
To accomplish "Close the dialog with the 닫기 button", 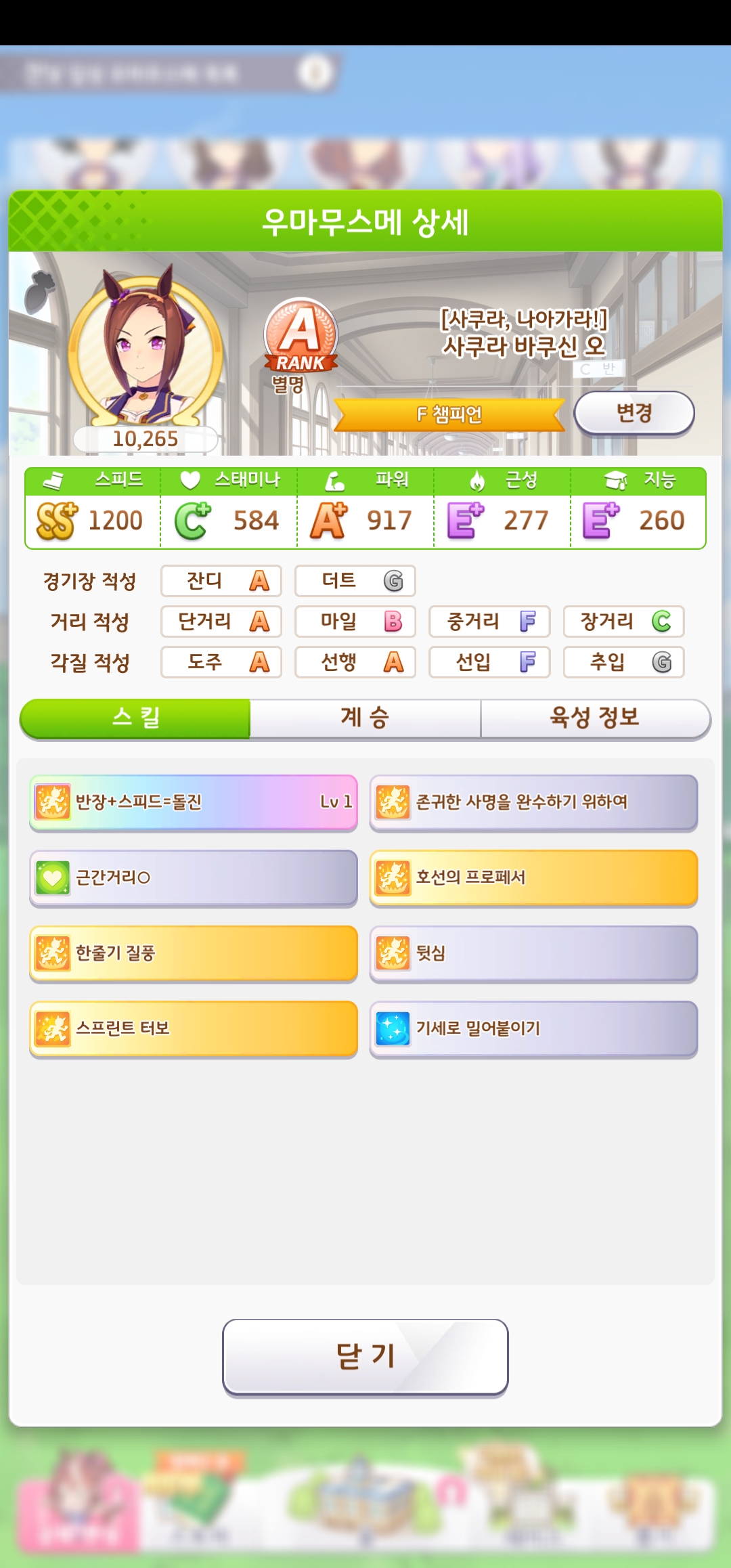I will click(x=365, y=1356).
